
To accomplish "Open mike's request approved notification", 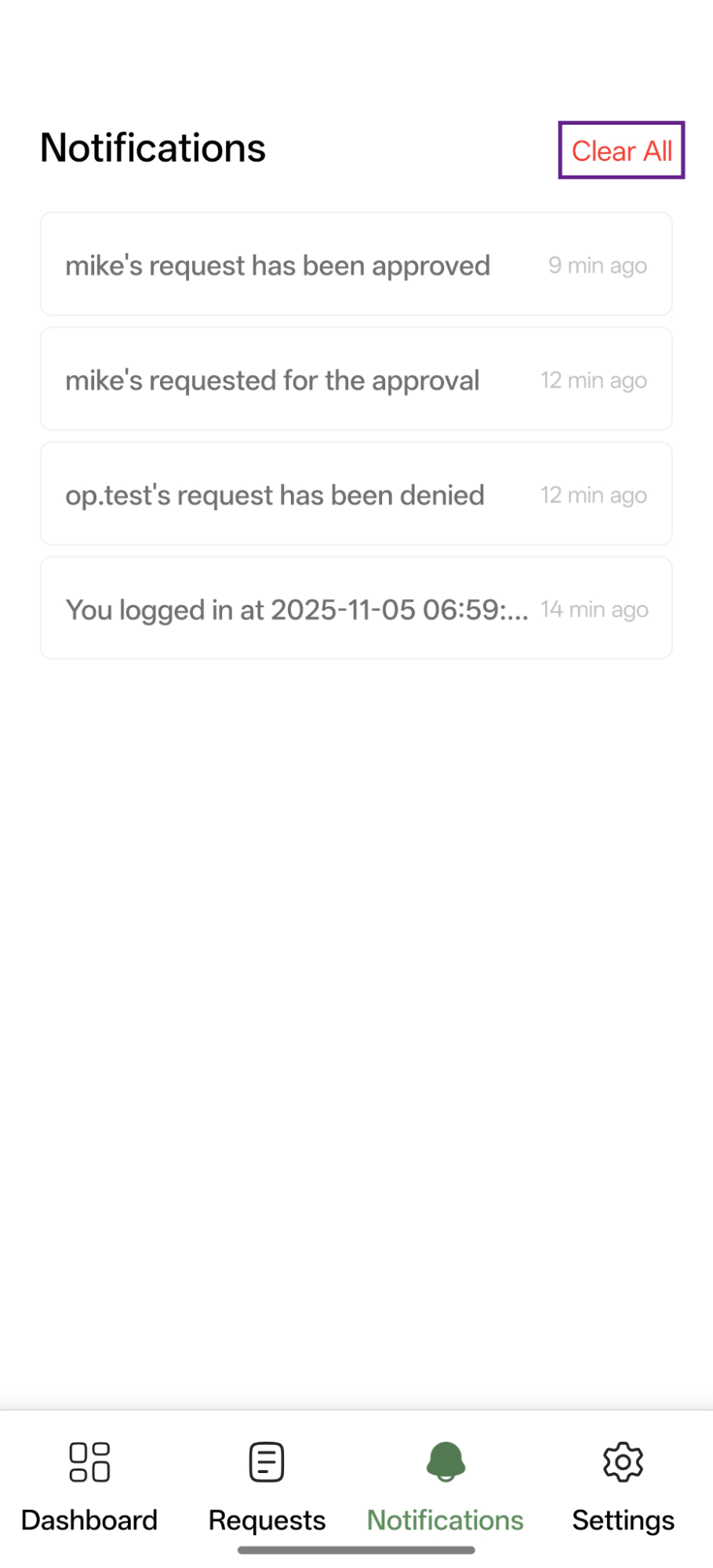I will point(356,265).
